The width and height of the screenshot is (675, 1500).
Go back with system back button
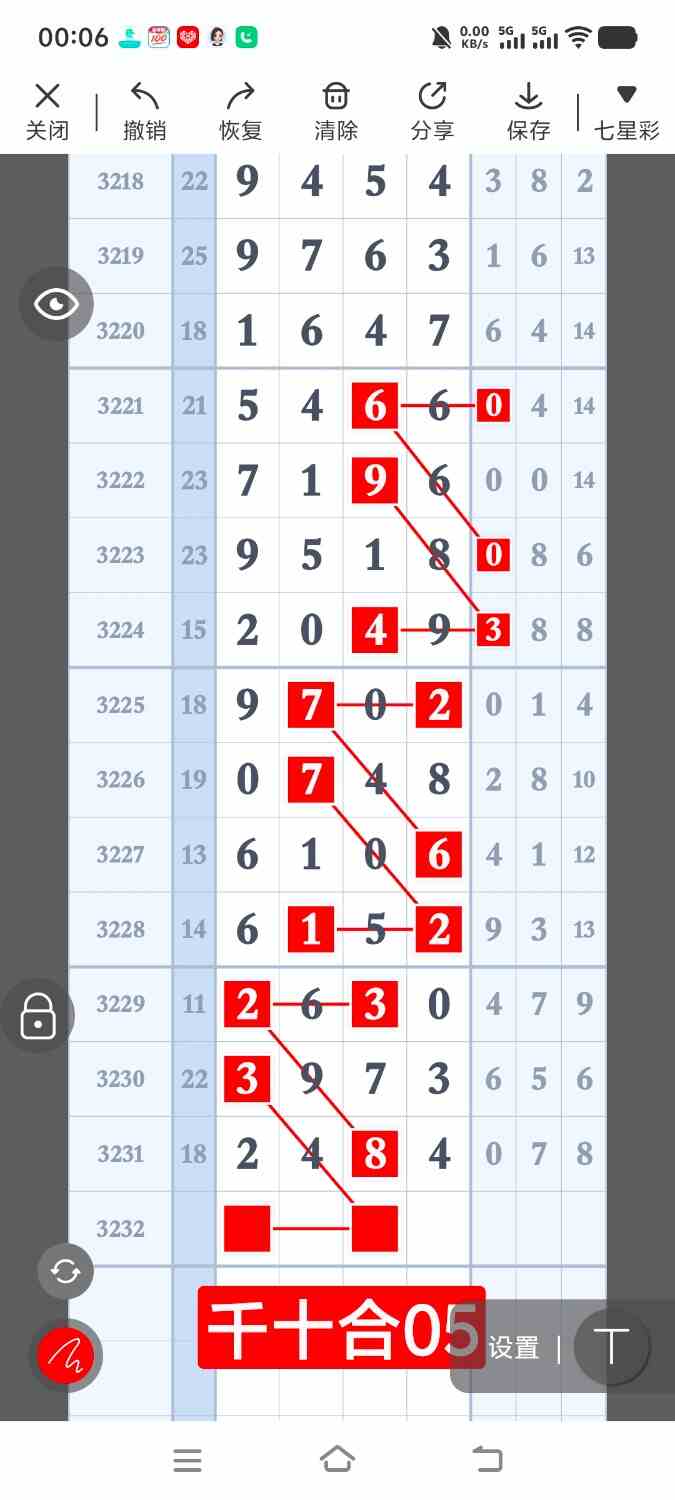[487, 1460]
